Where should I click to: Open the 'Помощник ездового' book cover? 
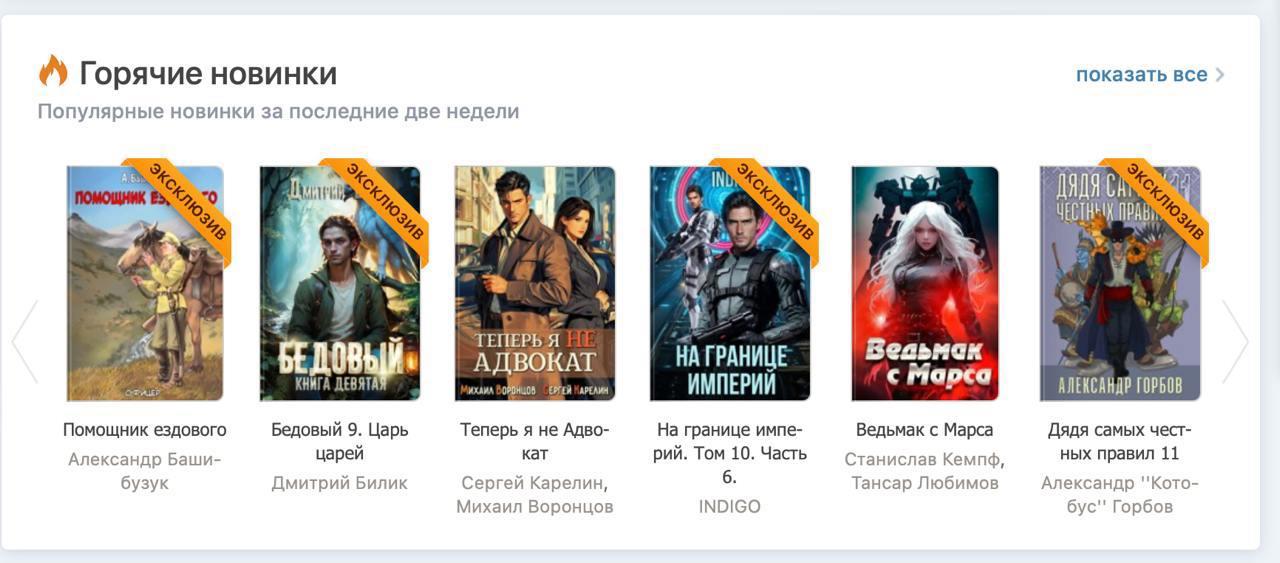pyautogui.click(x=145, y=284)
